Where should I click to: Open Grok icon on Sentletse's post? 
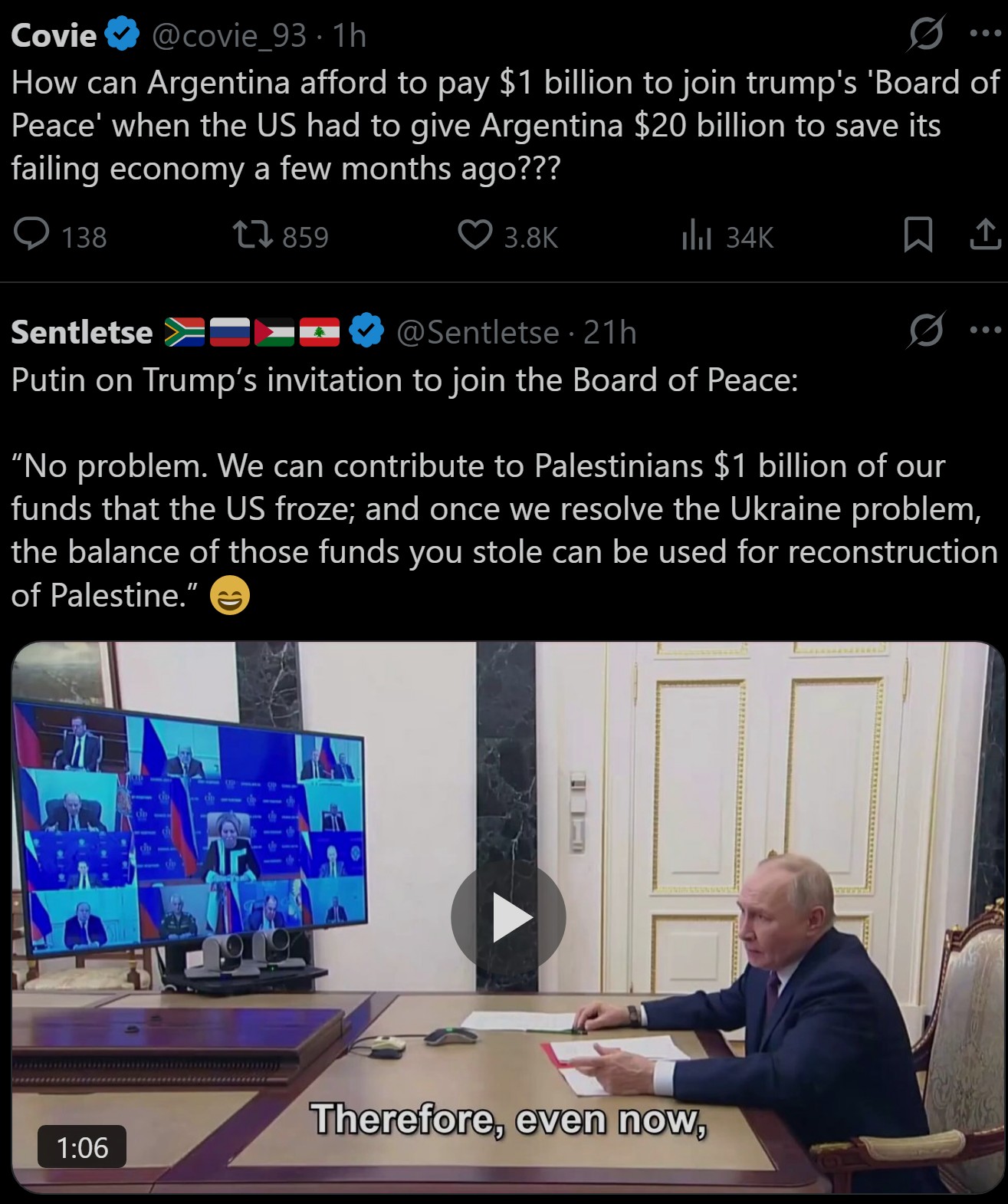(925, 331)
